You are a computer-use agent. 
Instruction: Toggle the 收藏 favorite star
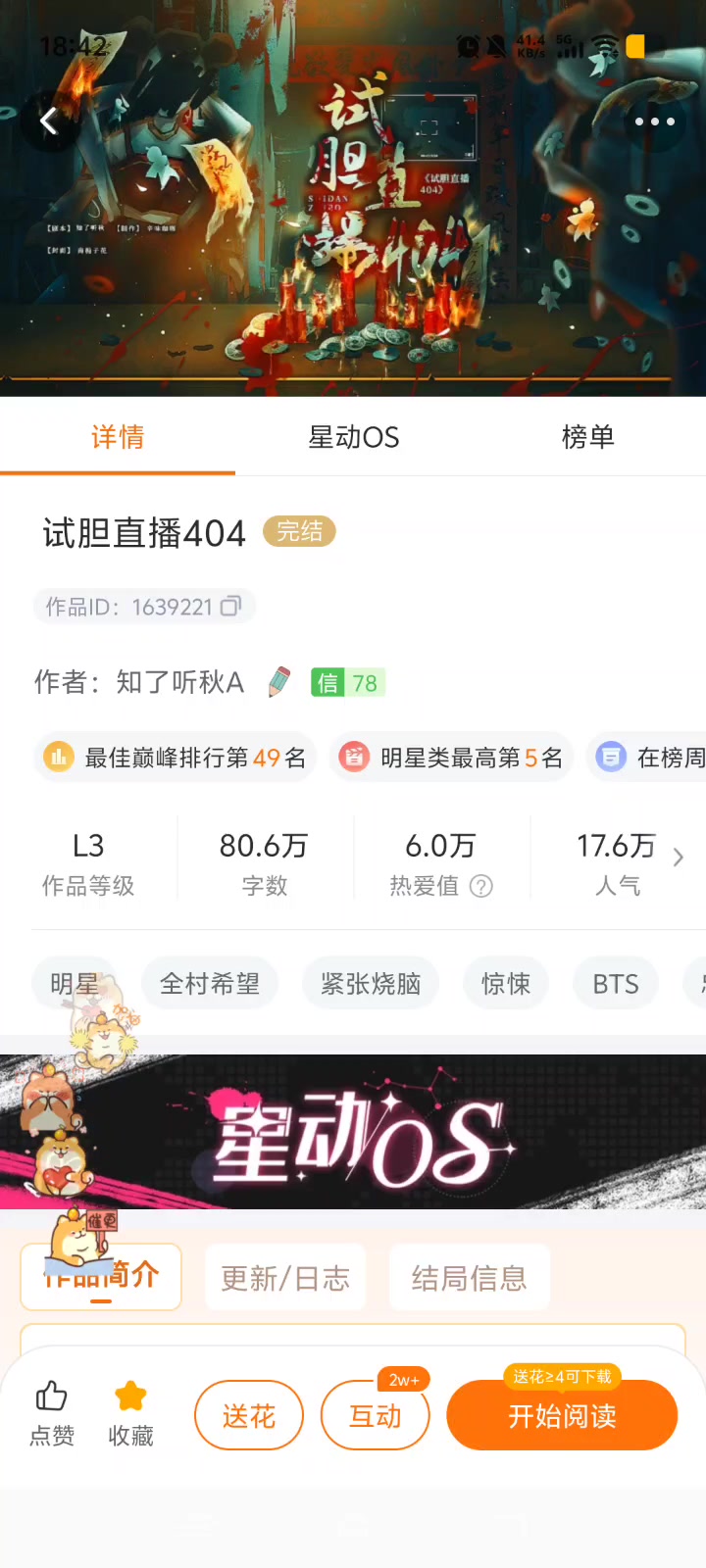pos(130,1396)
